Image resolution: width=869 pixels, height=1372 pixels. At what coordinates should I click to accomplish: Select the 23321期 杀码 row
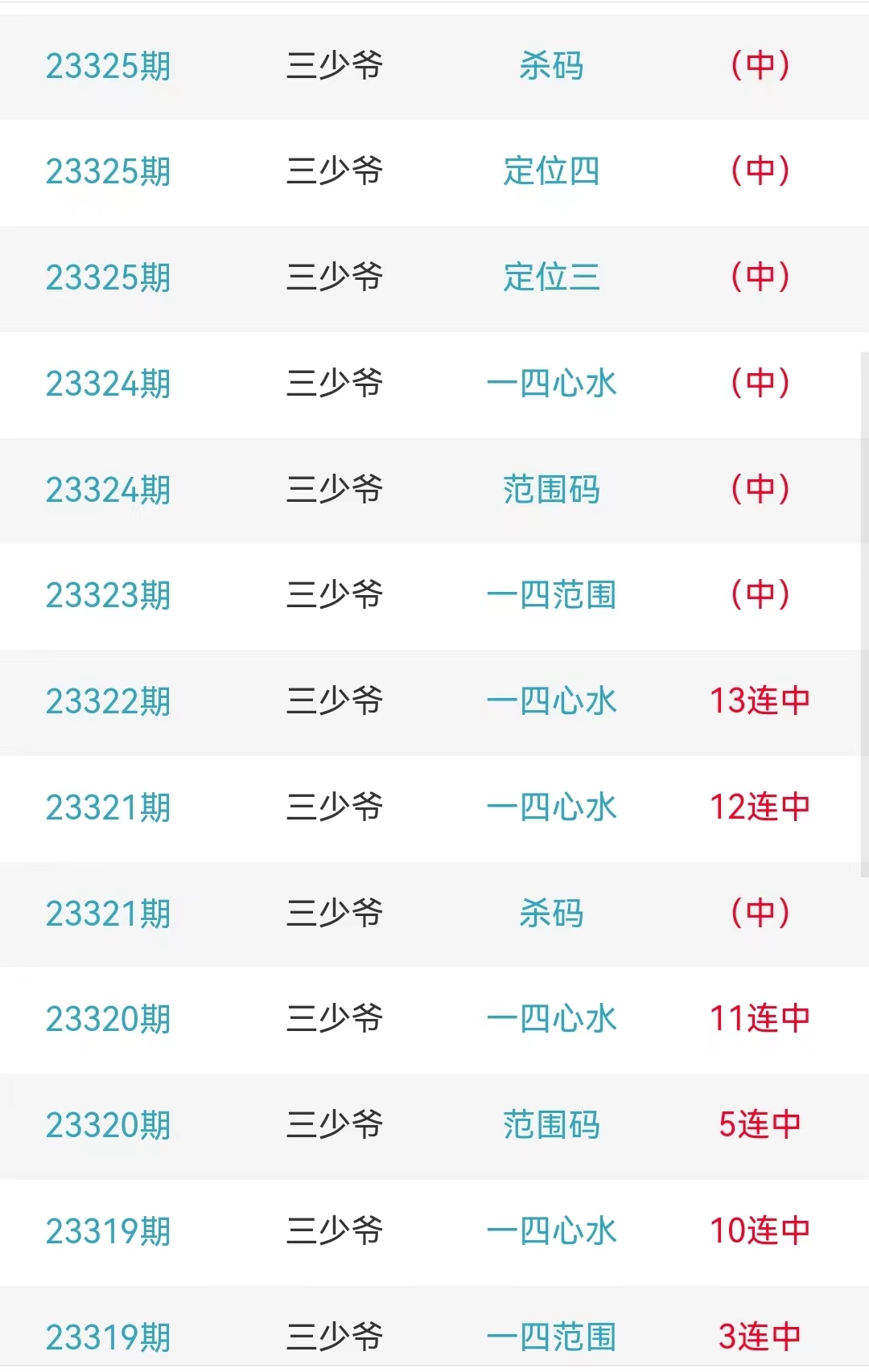(551, 914)
